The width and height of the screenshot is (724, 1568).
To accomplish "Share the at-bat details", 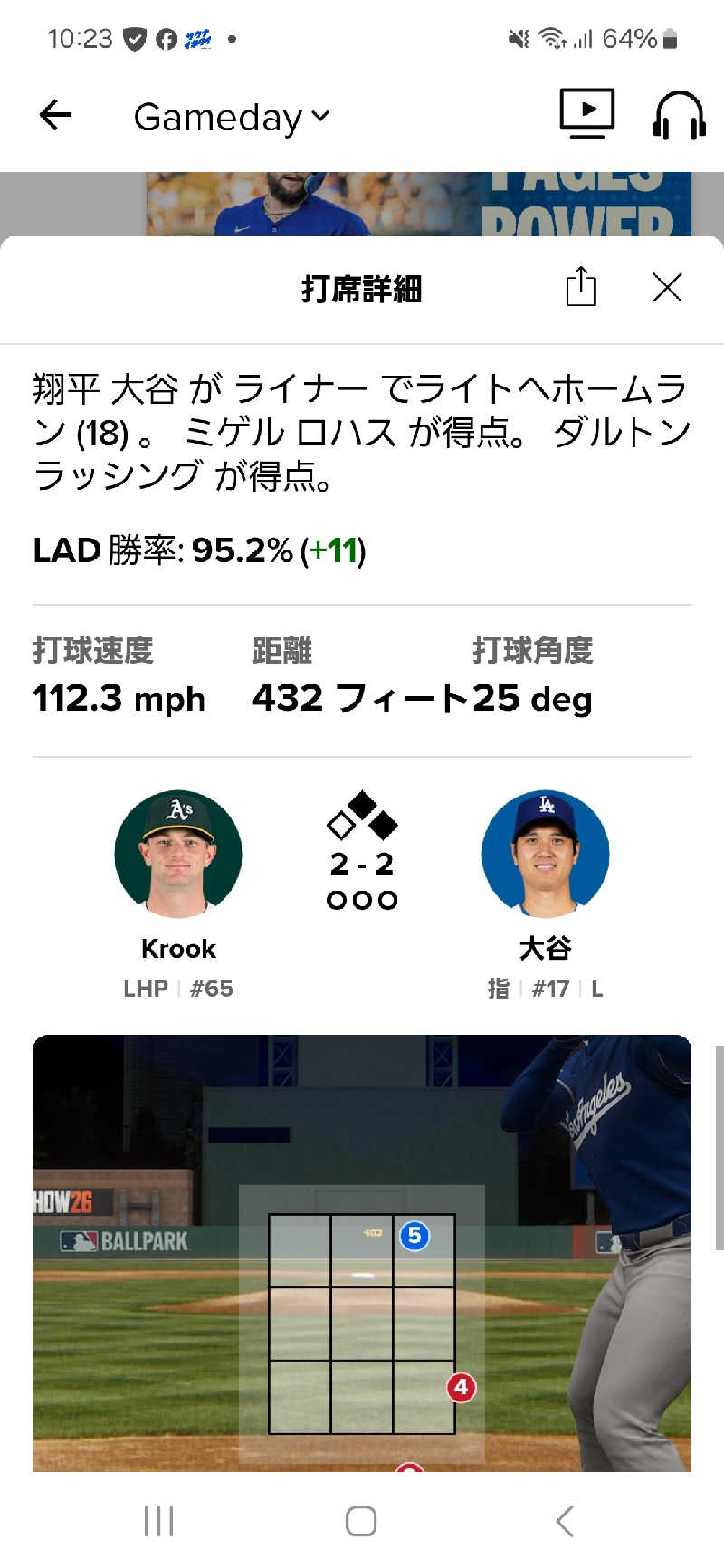I will coord(581,287).
